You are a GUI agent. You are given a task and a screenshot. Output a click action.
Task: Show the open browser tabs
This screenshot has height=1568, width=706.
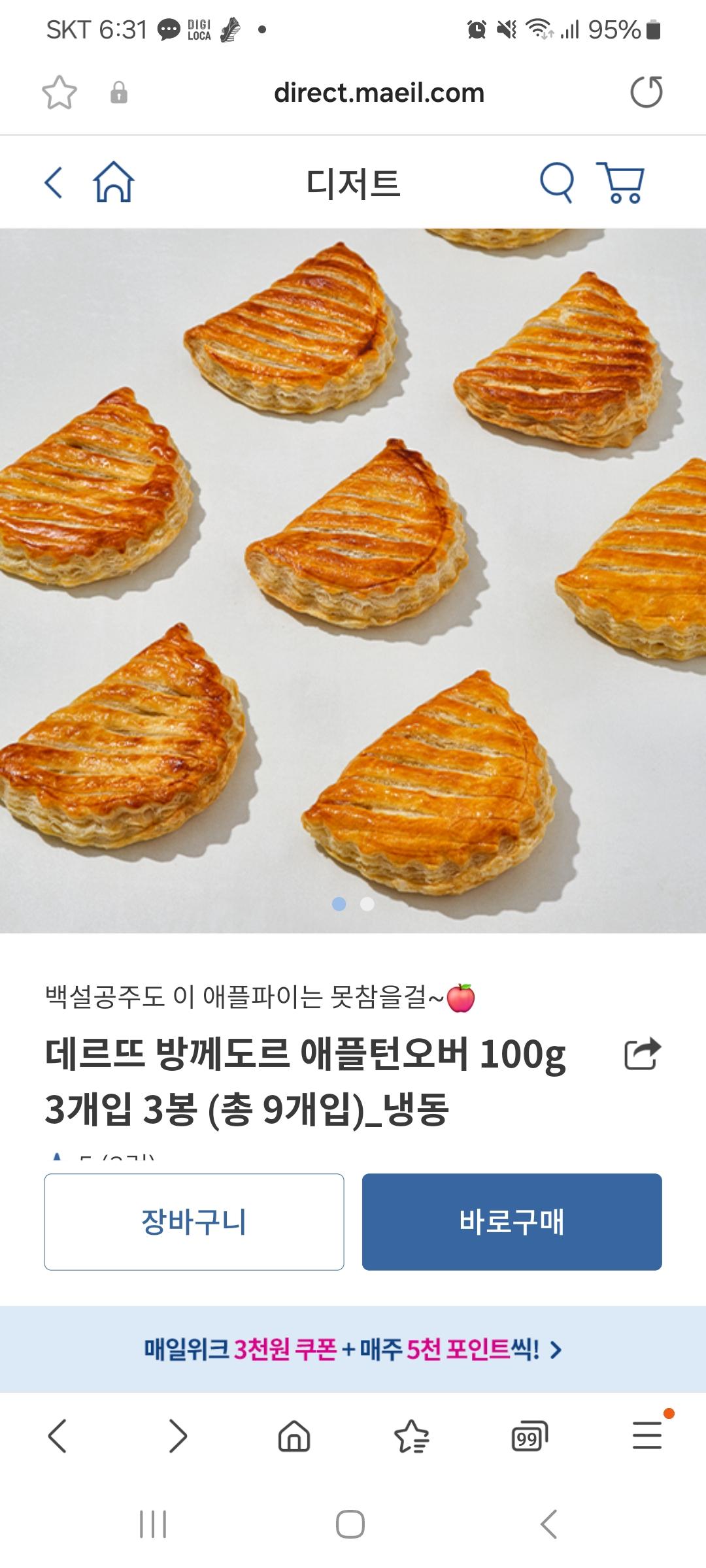coord(529,1436)
